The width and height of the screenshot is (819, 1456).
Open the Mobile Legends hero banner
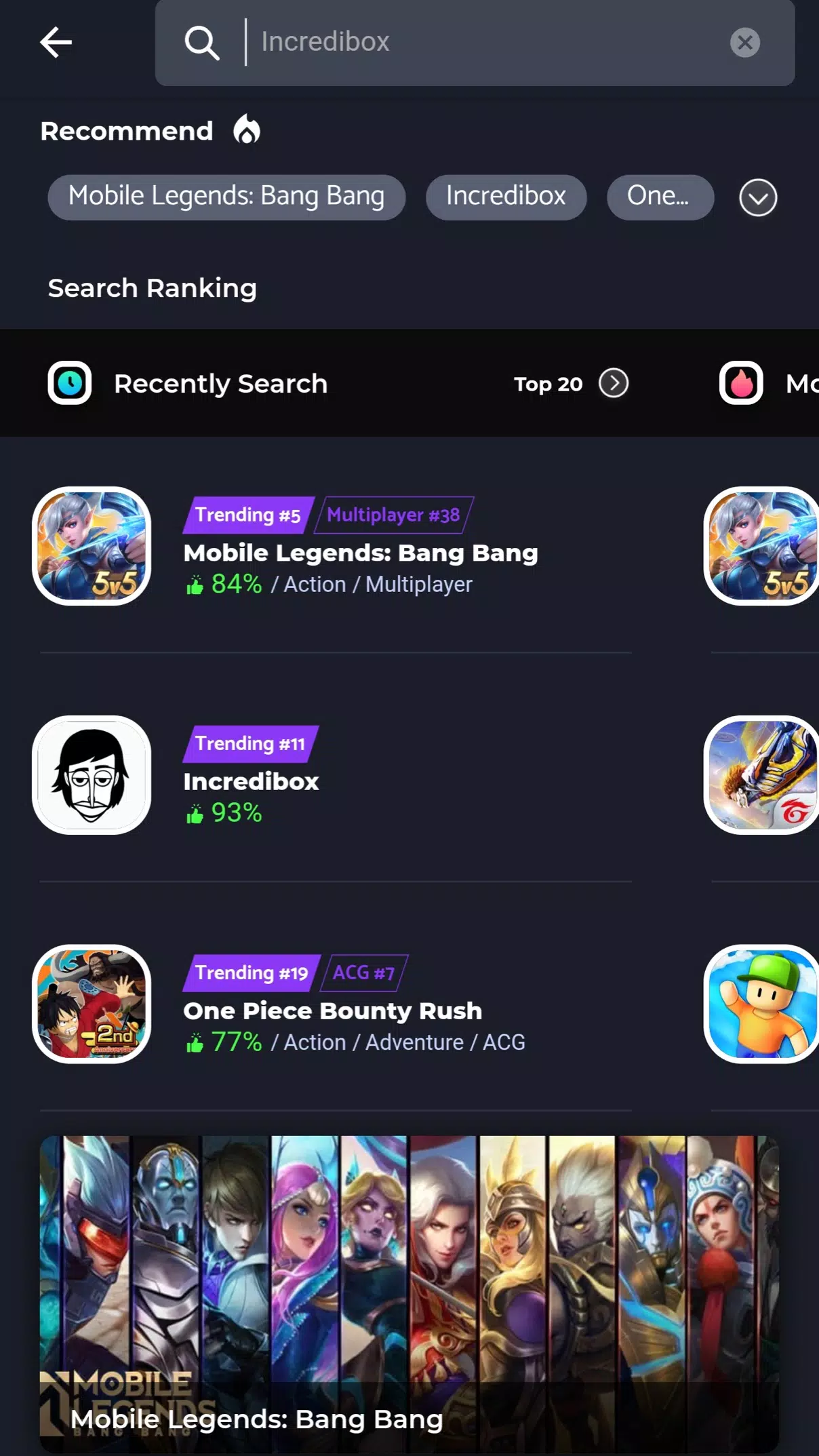409,1294
